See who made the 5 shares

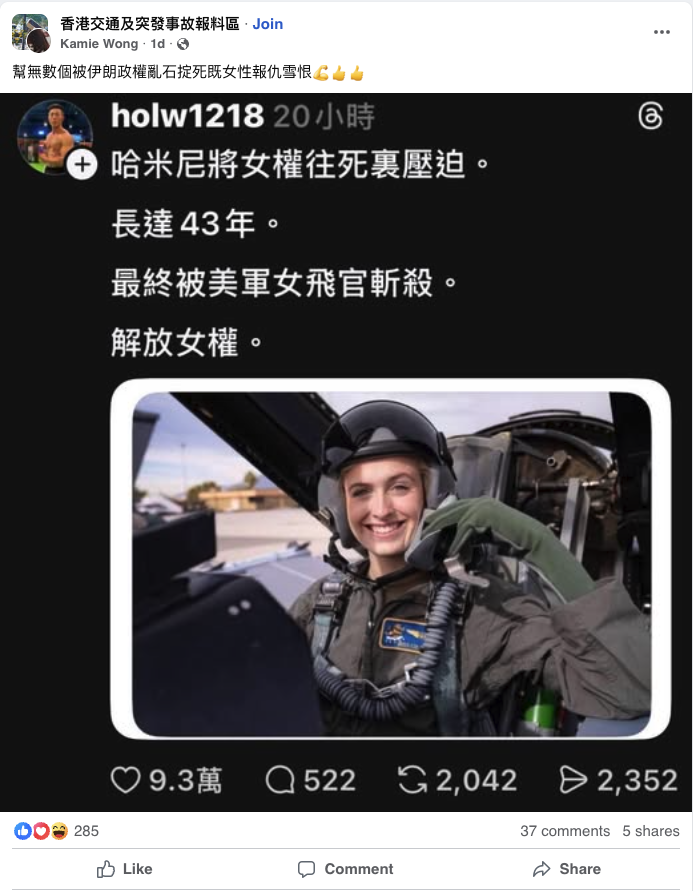click(650, 831)
